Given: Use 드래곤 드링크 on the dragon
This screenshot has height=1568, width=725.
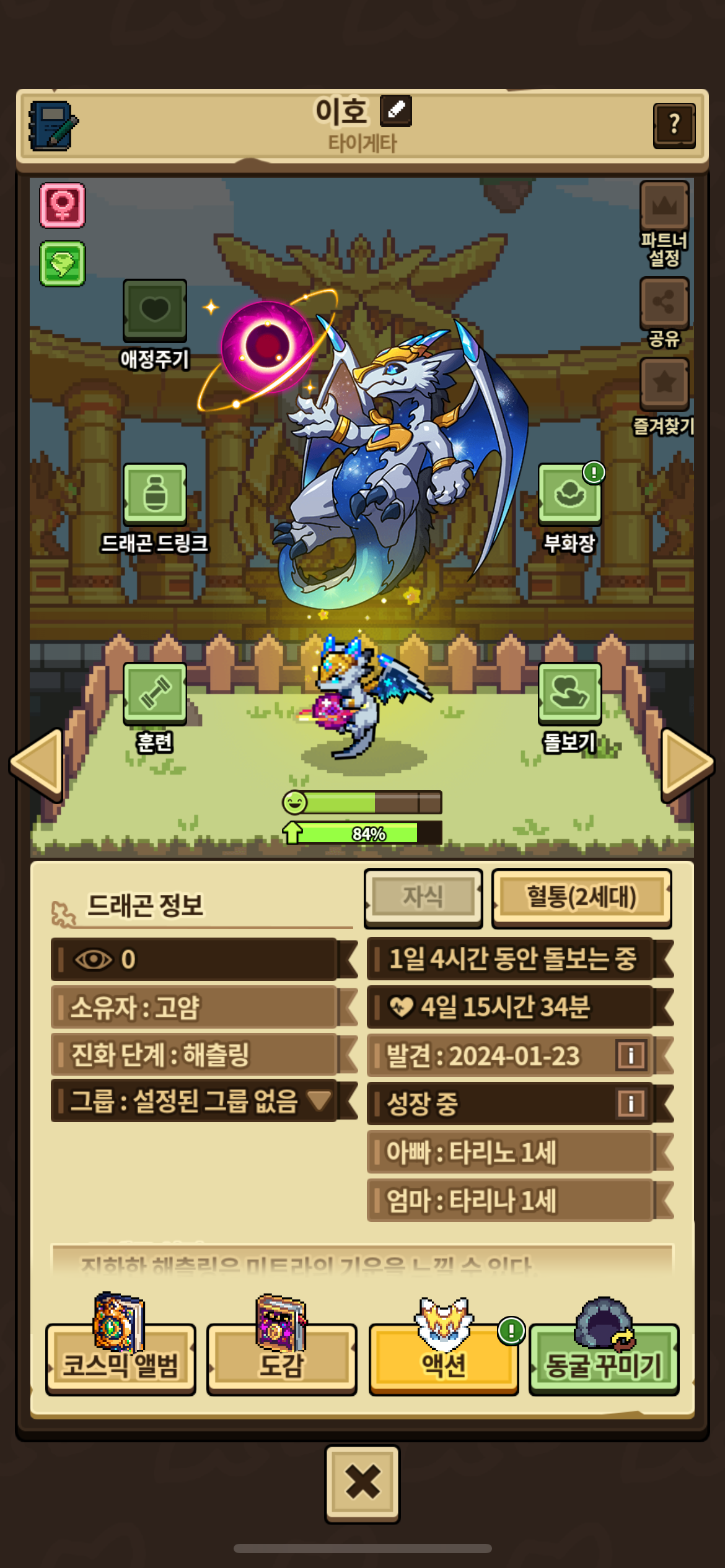Looking at the screenshot, I should pyautogui.click(x=154, y=494).
